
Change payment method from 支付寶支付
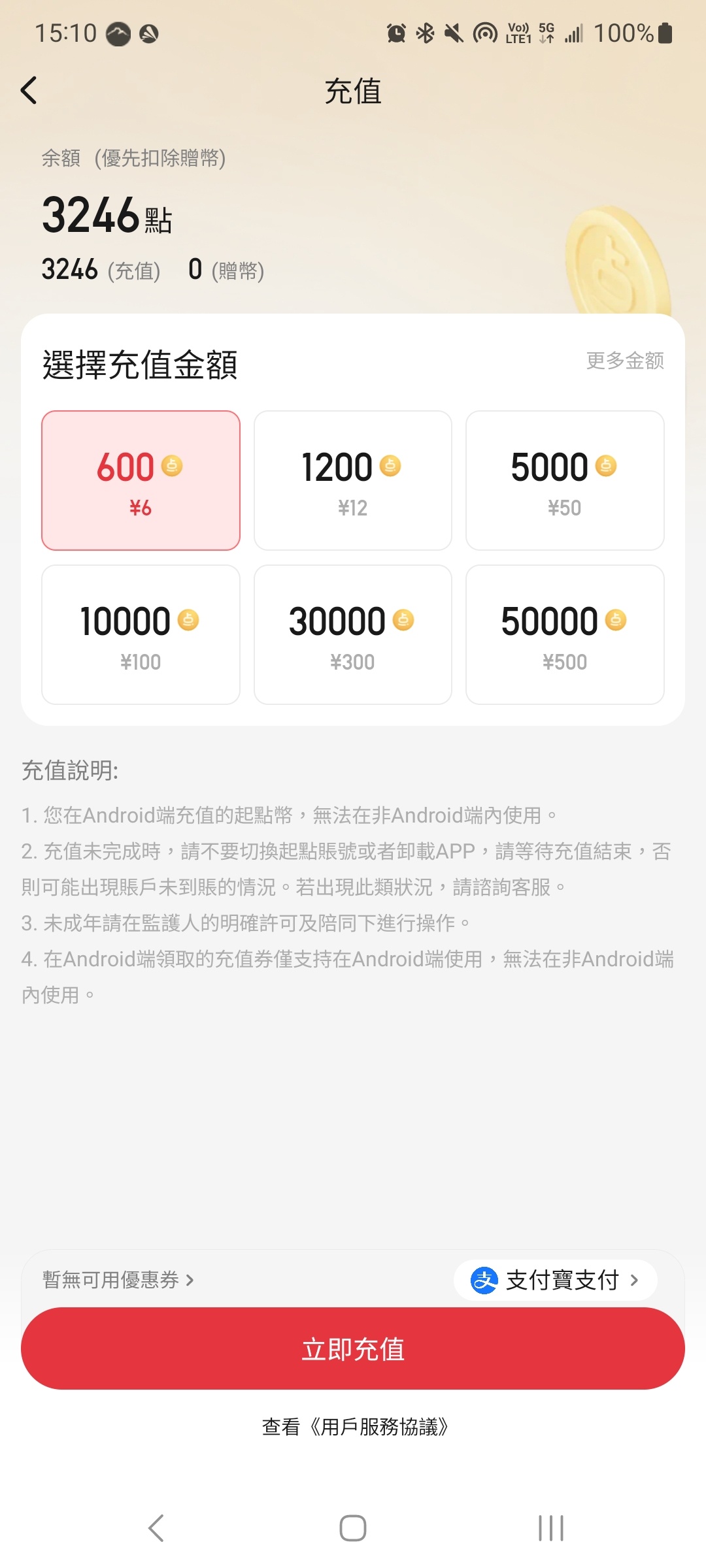click(555, 1280)
